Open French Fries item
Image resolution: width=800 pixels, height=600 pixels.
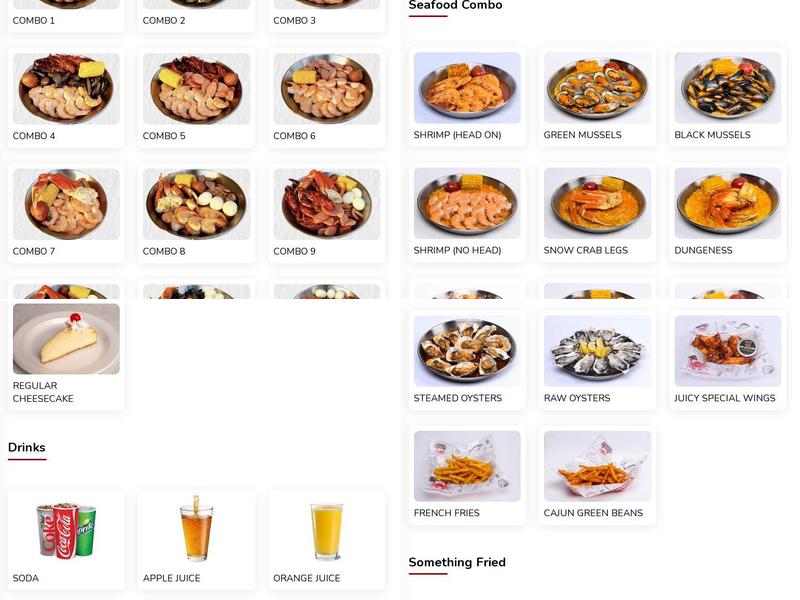tap(467, 476)
